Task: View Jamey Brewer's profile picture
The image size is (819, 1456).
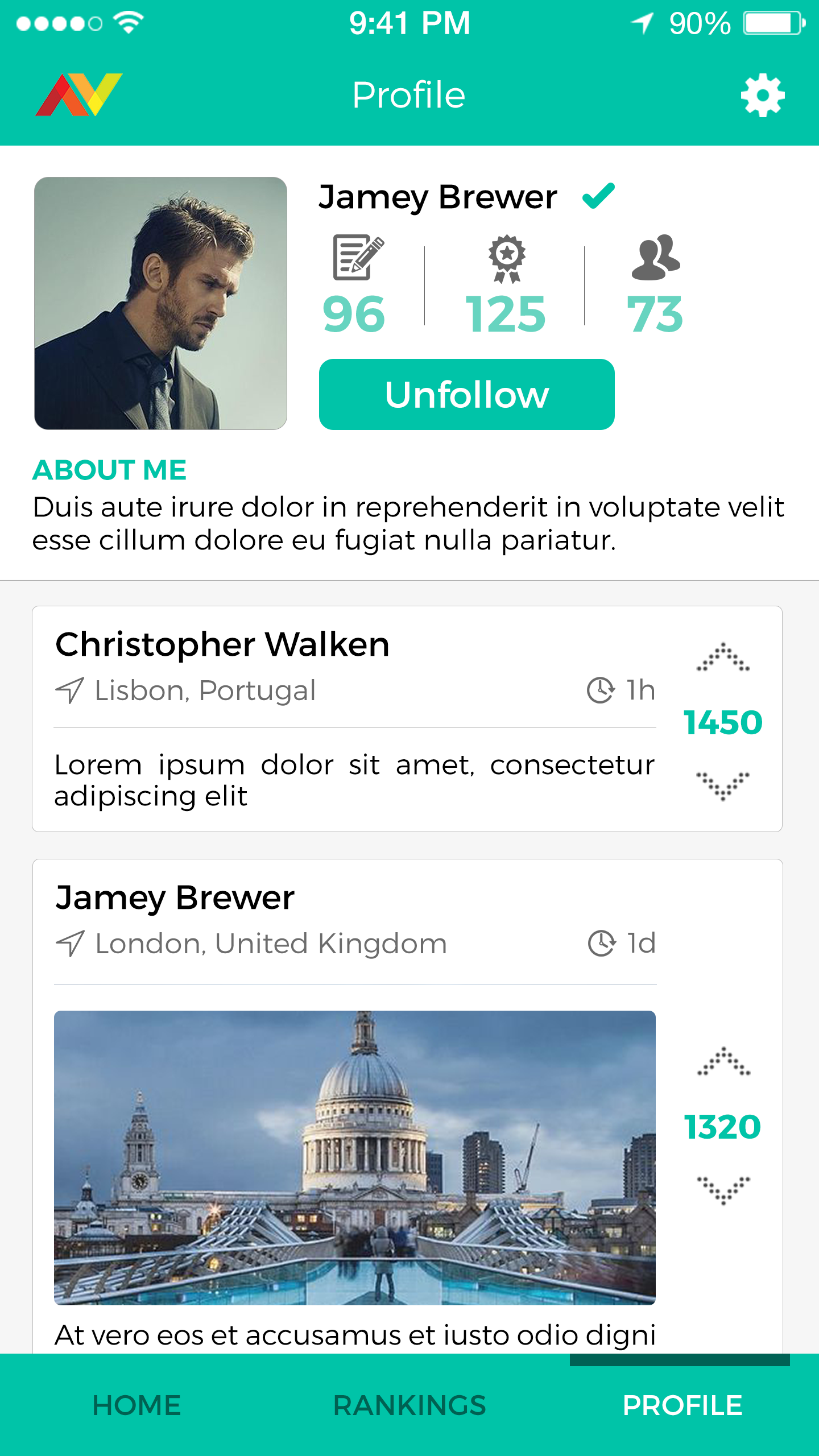Action: (x=160, y=303)
